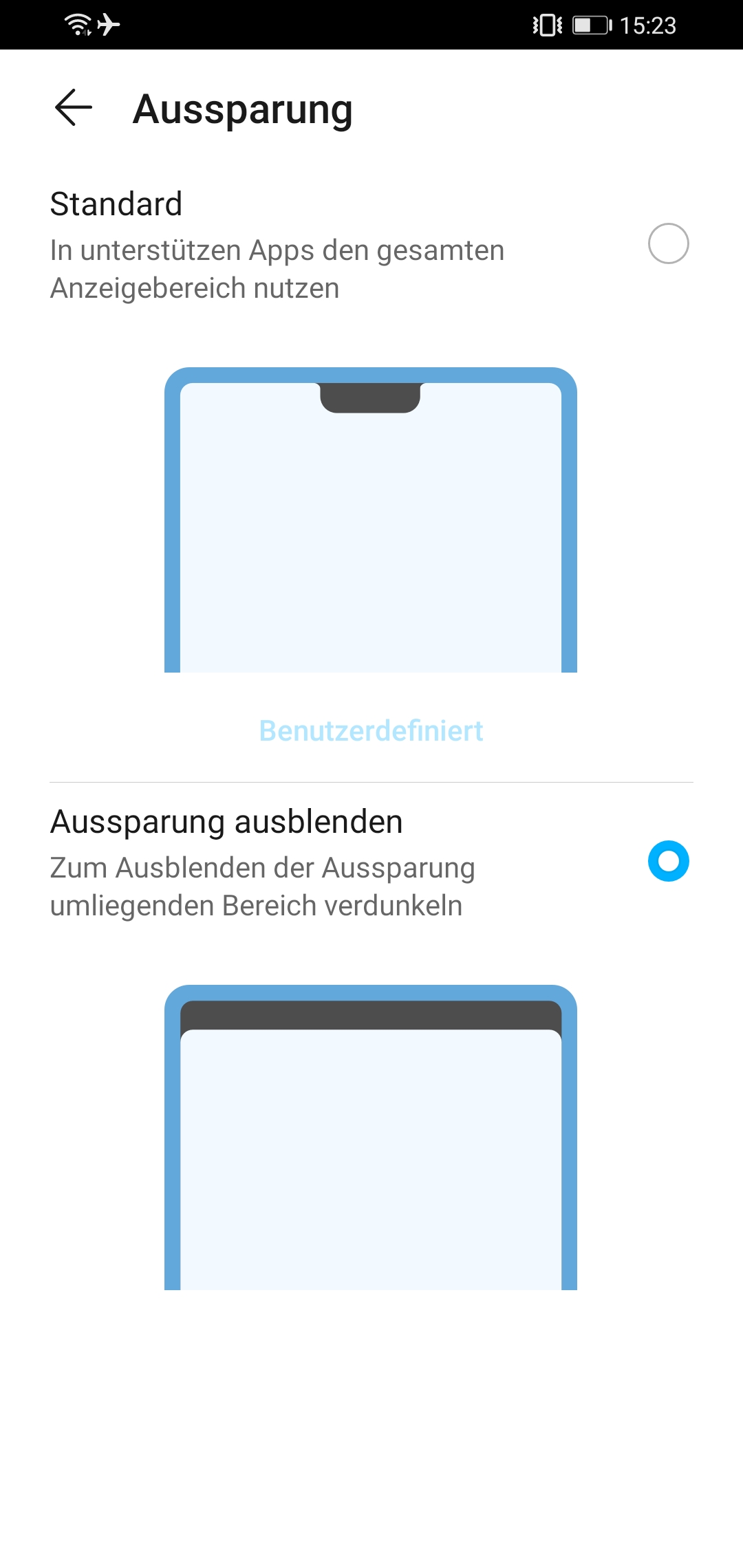Select the Aussparung ausblenden radio button
Image resolution: width=743 pixels, height=1568 pixels.
(668, 861)
